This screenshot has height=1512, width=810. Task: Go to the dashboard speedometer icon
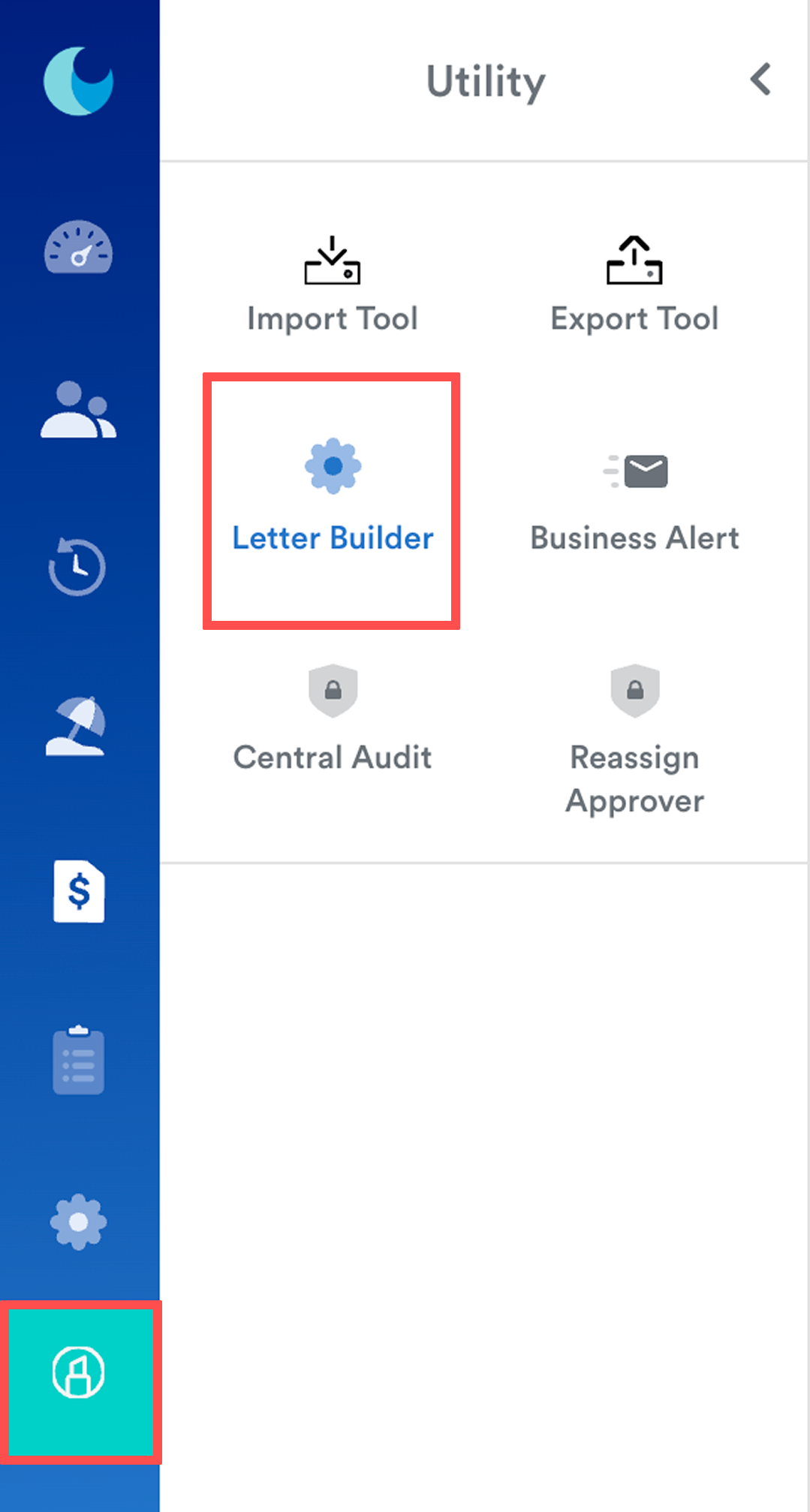pos(78,247)
